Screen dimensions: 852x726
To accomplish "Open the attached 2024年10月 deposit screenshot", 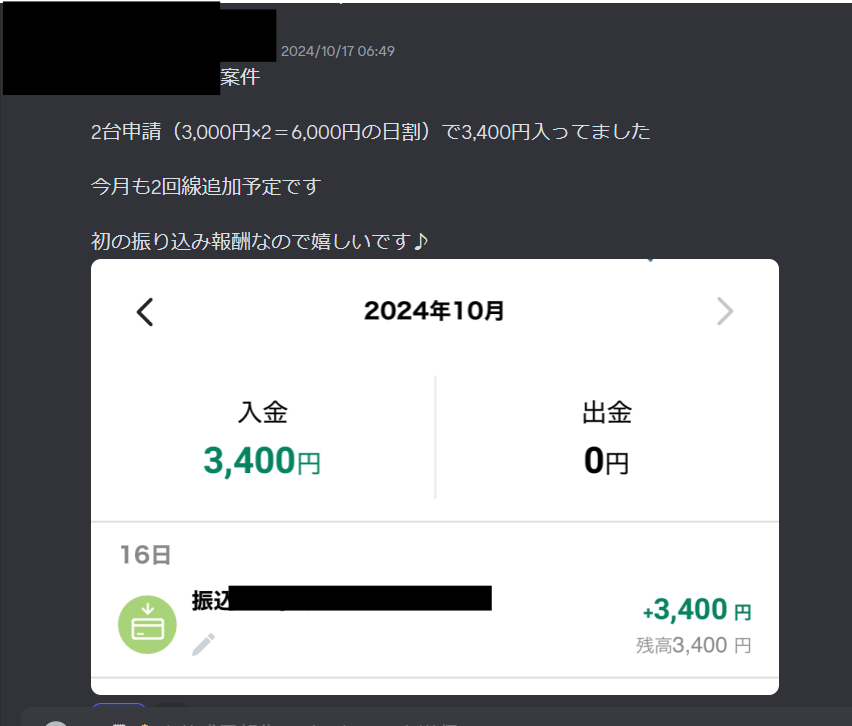I will point(435,477).
